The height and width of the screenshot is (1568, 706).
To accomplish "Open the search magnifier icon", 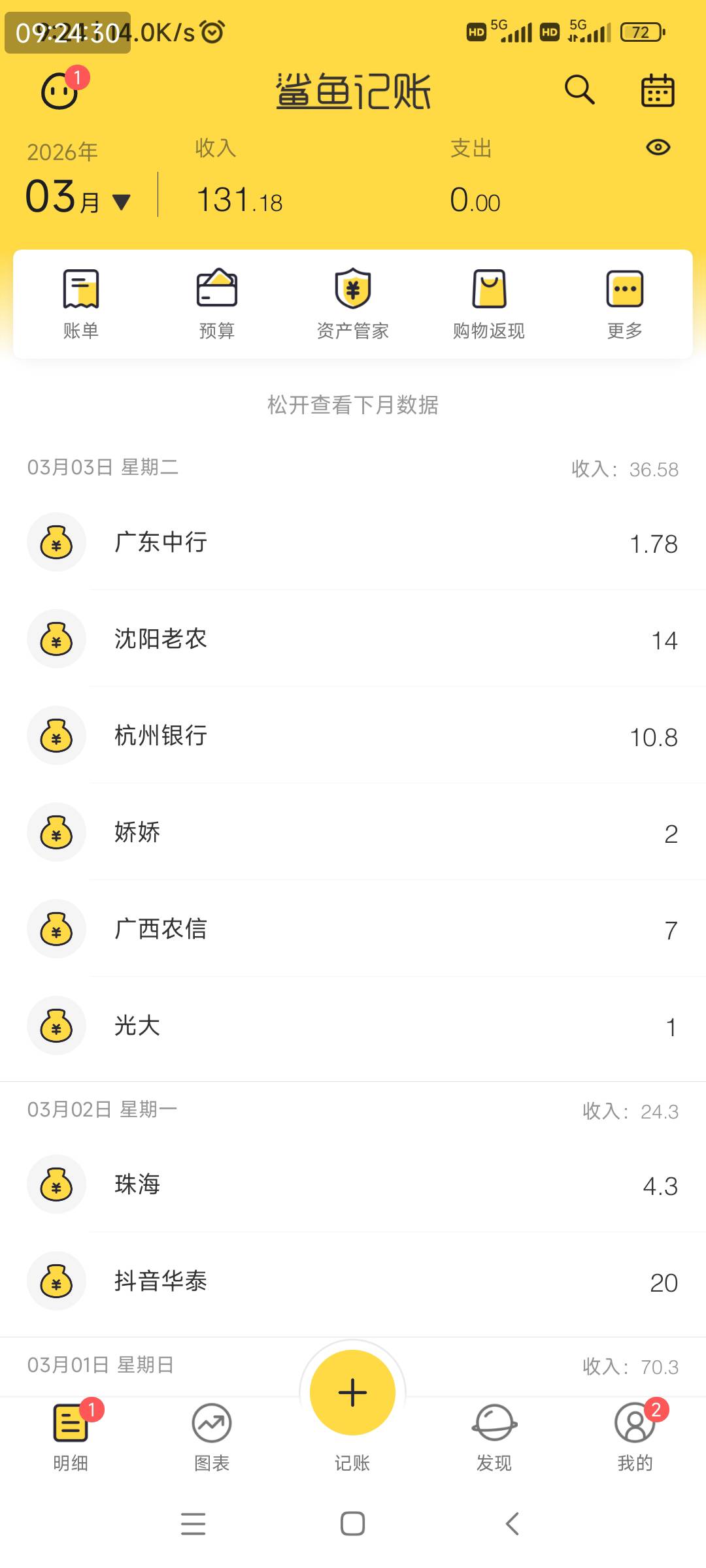I will point(579,90).
